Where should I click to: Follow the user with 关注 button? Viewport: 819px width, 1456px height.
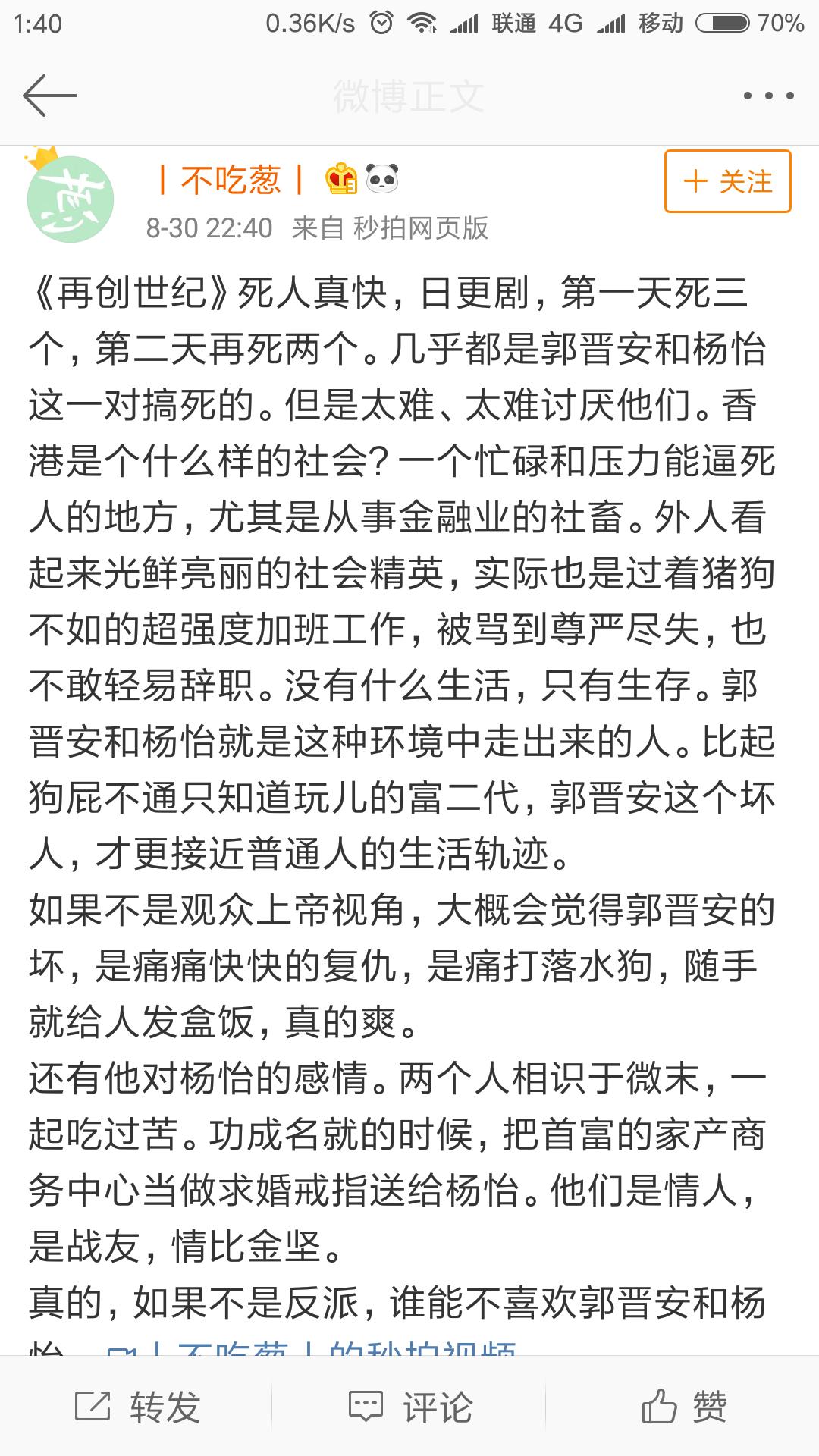pos(728,181)
